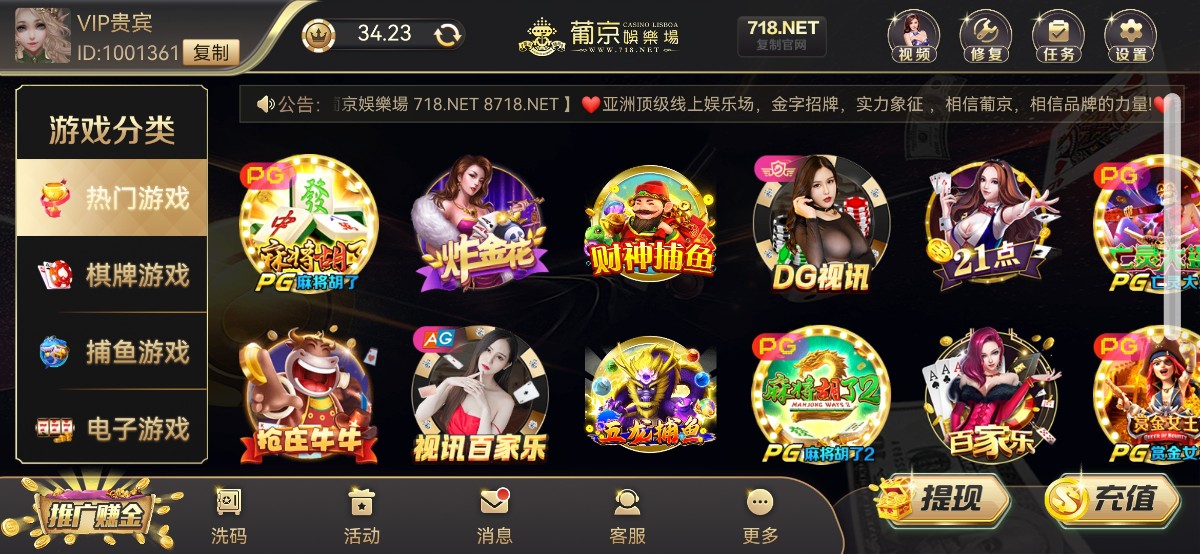Tap the 充值 recharge button
Viewport: 1200px width, 554px height.
click(x=1110, y=498)
